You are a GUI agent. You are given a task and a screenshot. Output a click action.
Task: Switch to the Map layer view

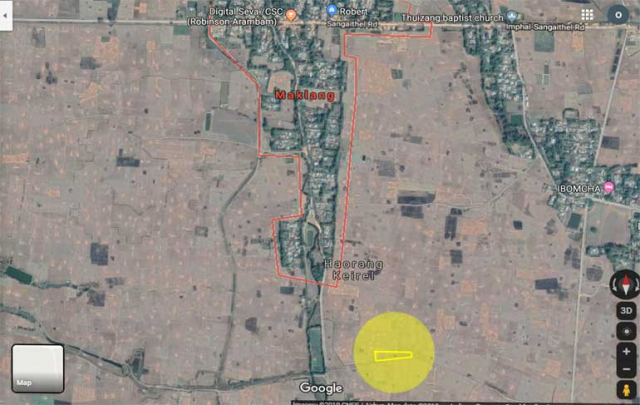pos(38,367)
